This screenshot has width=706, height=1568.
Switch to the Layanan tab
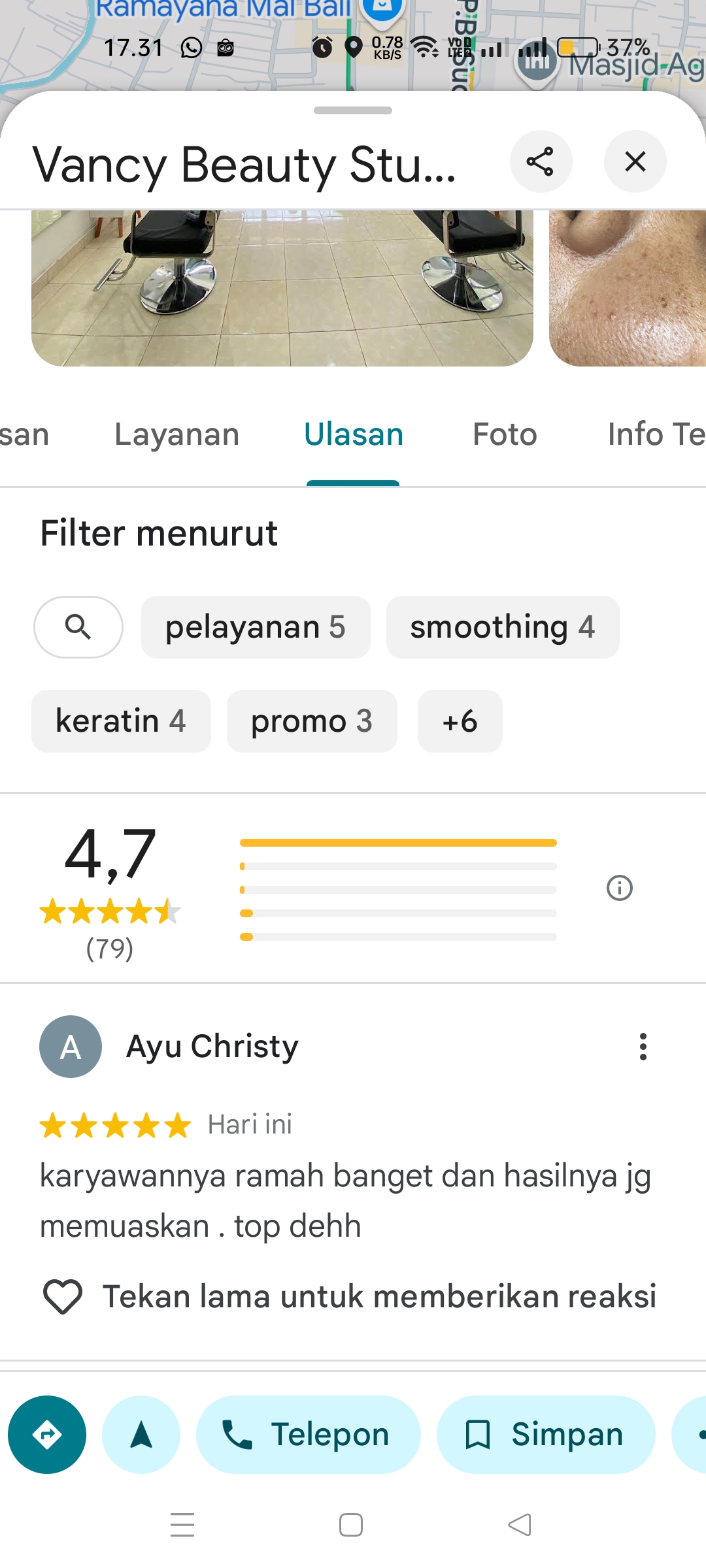point(177,434)
